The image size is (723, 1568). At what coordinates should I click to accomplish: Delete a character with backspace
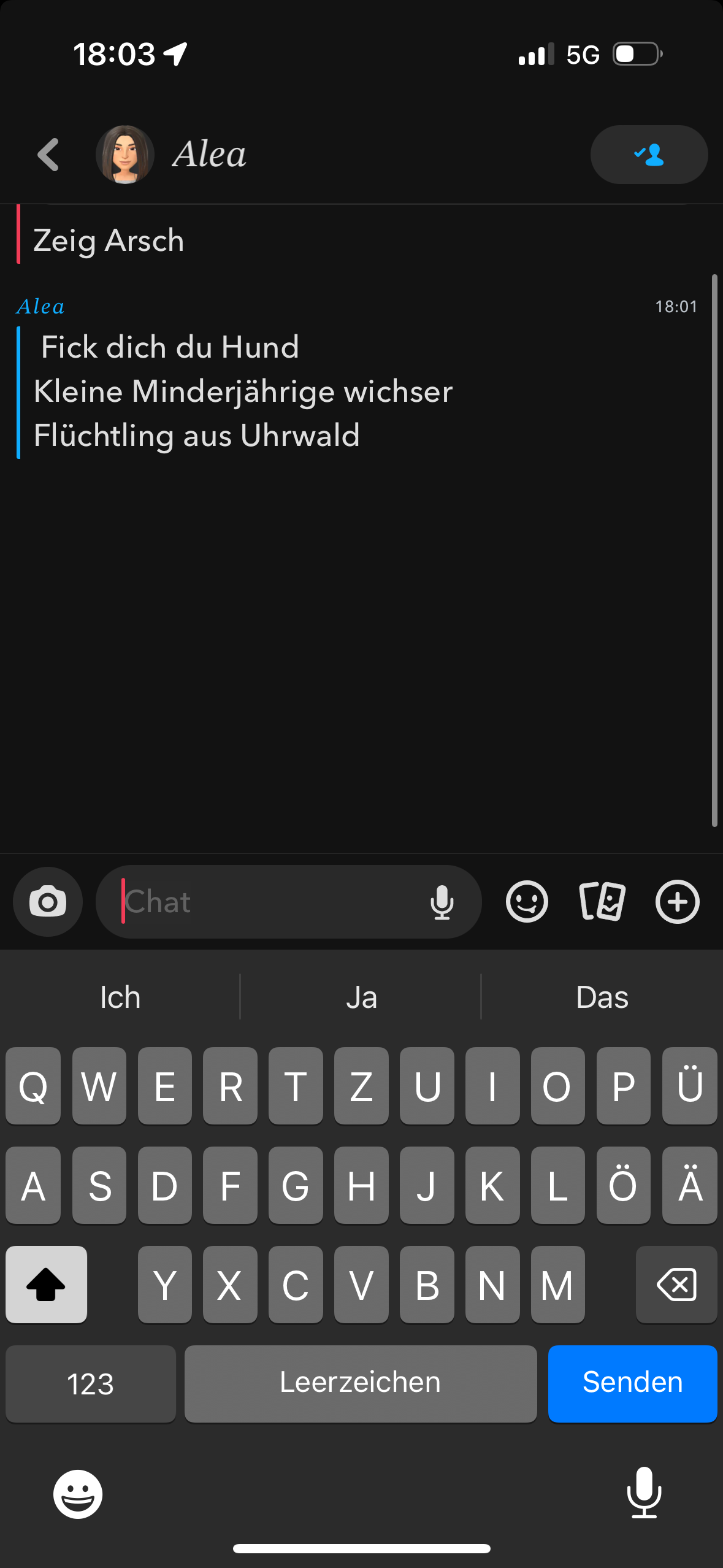(676, 1284)
